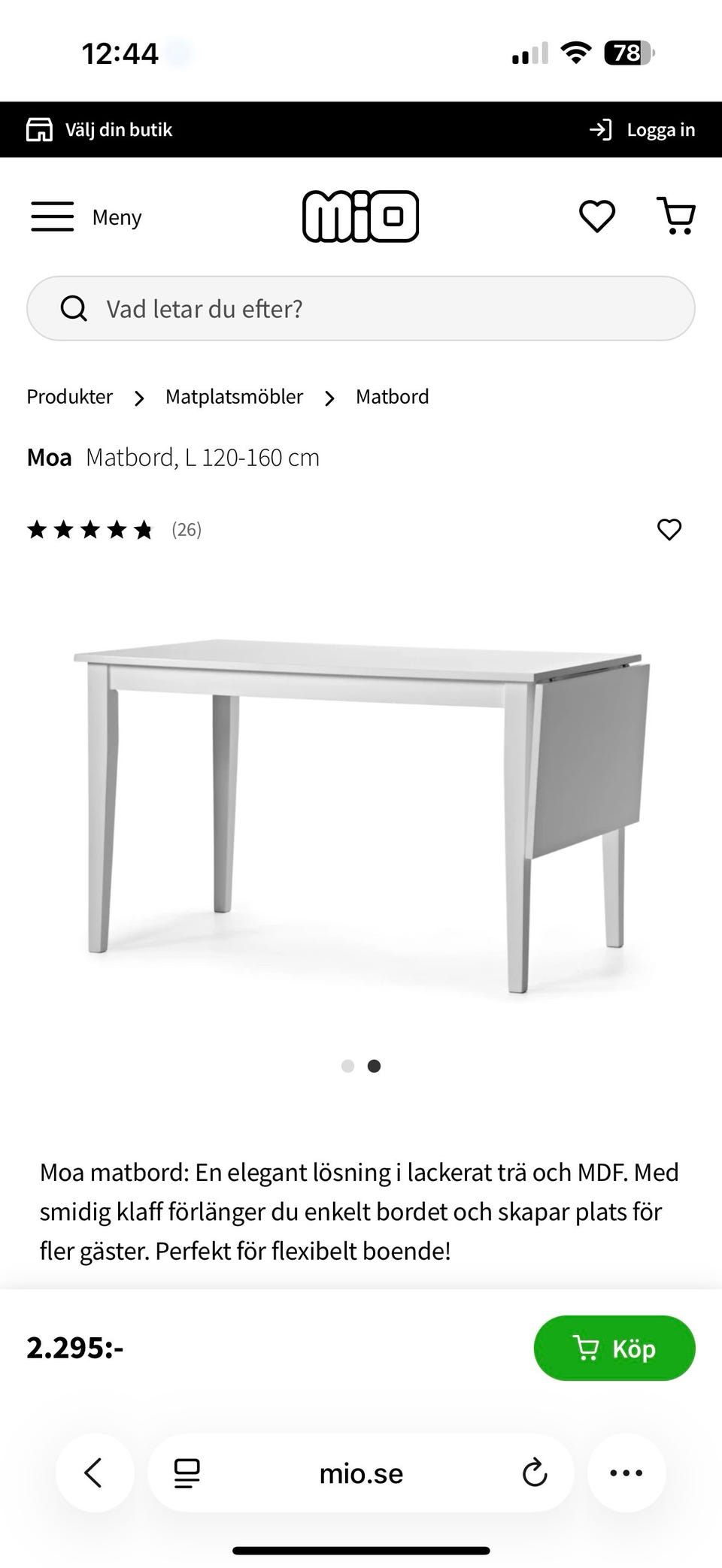Tap the mio.se address bar
This screenshot has width=722, height=1568.
(x=361, y=1473)
